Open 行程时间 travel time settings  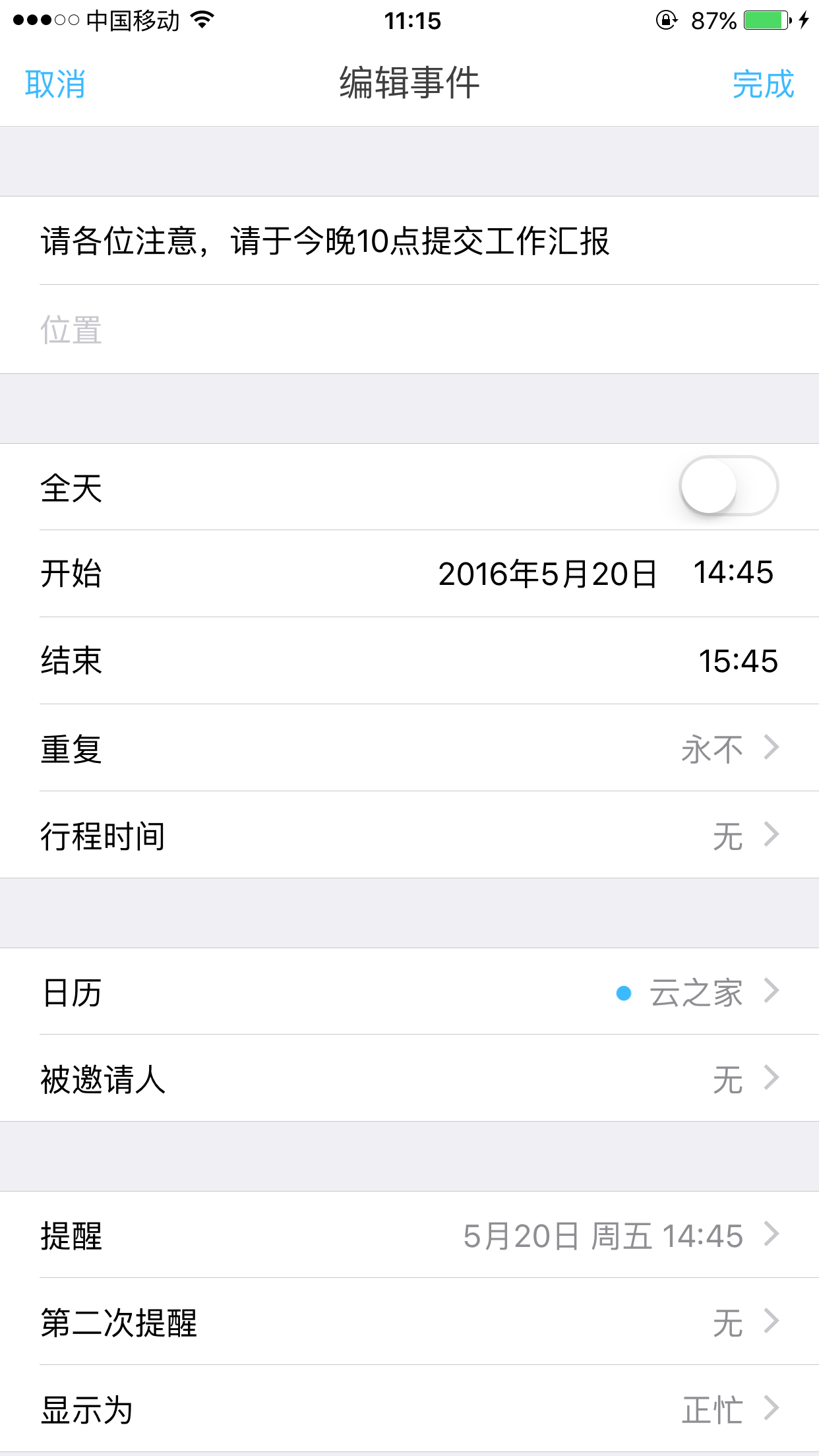click(x=409, y=835)
